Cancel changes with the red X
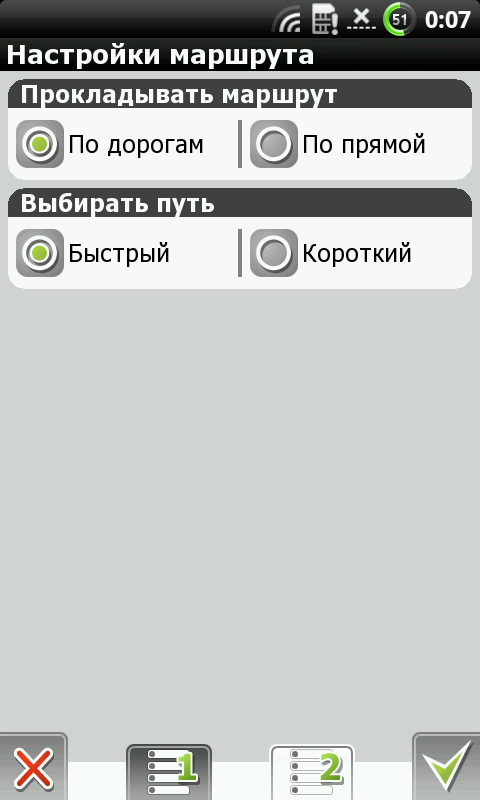The width and height of the screenshot is (480, 800). 34,767
